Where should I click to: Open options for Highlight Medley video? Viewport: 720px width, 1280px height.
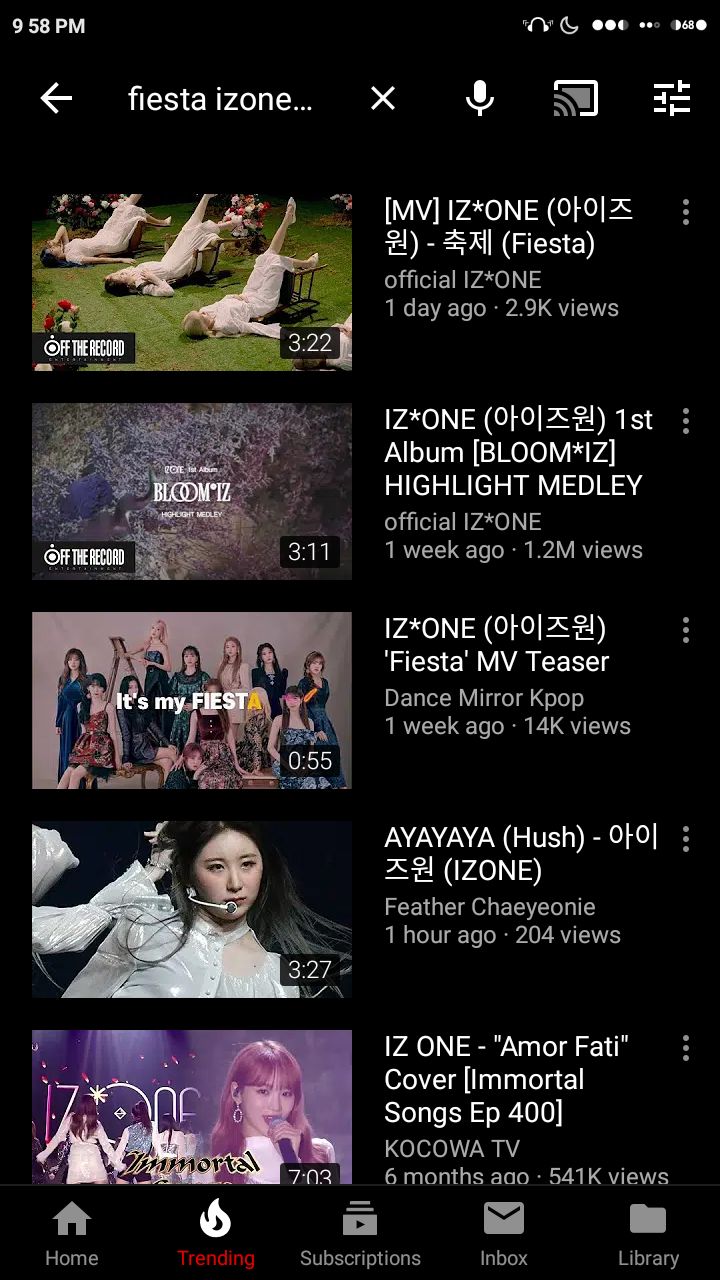685,421
